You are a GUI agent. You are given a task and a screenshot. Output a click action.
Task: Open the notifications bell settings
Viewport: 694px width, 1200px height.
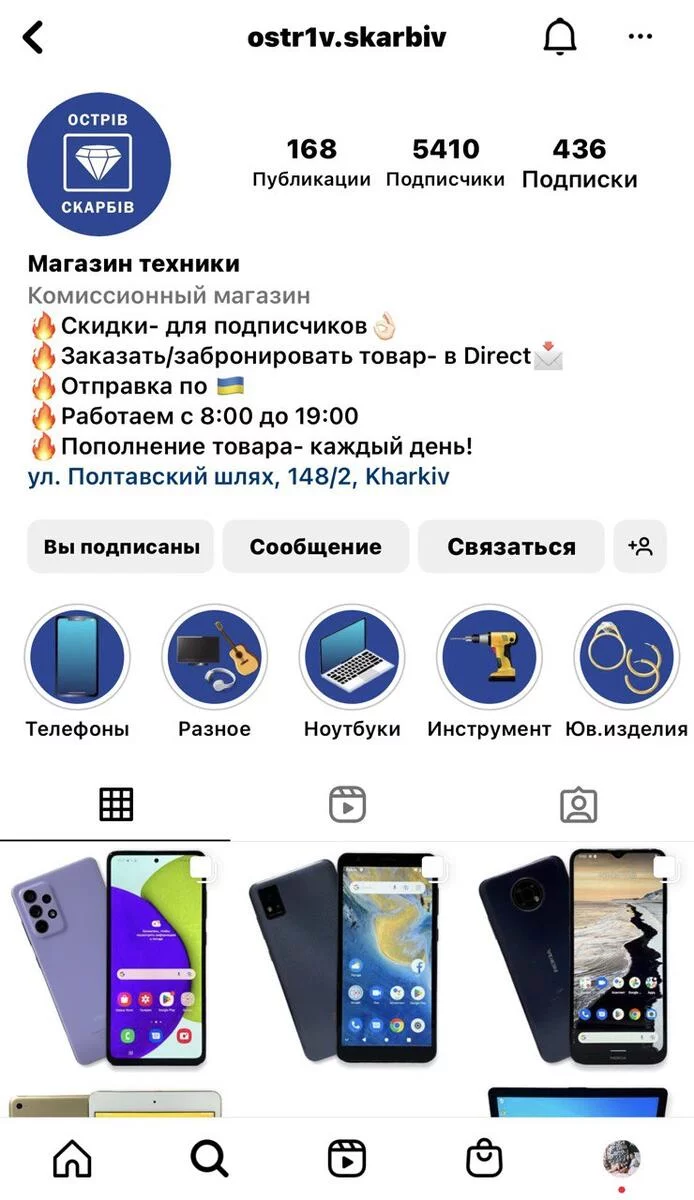tap(560, 38)
